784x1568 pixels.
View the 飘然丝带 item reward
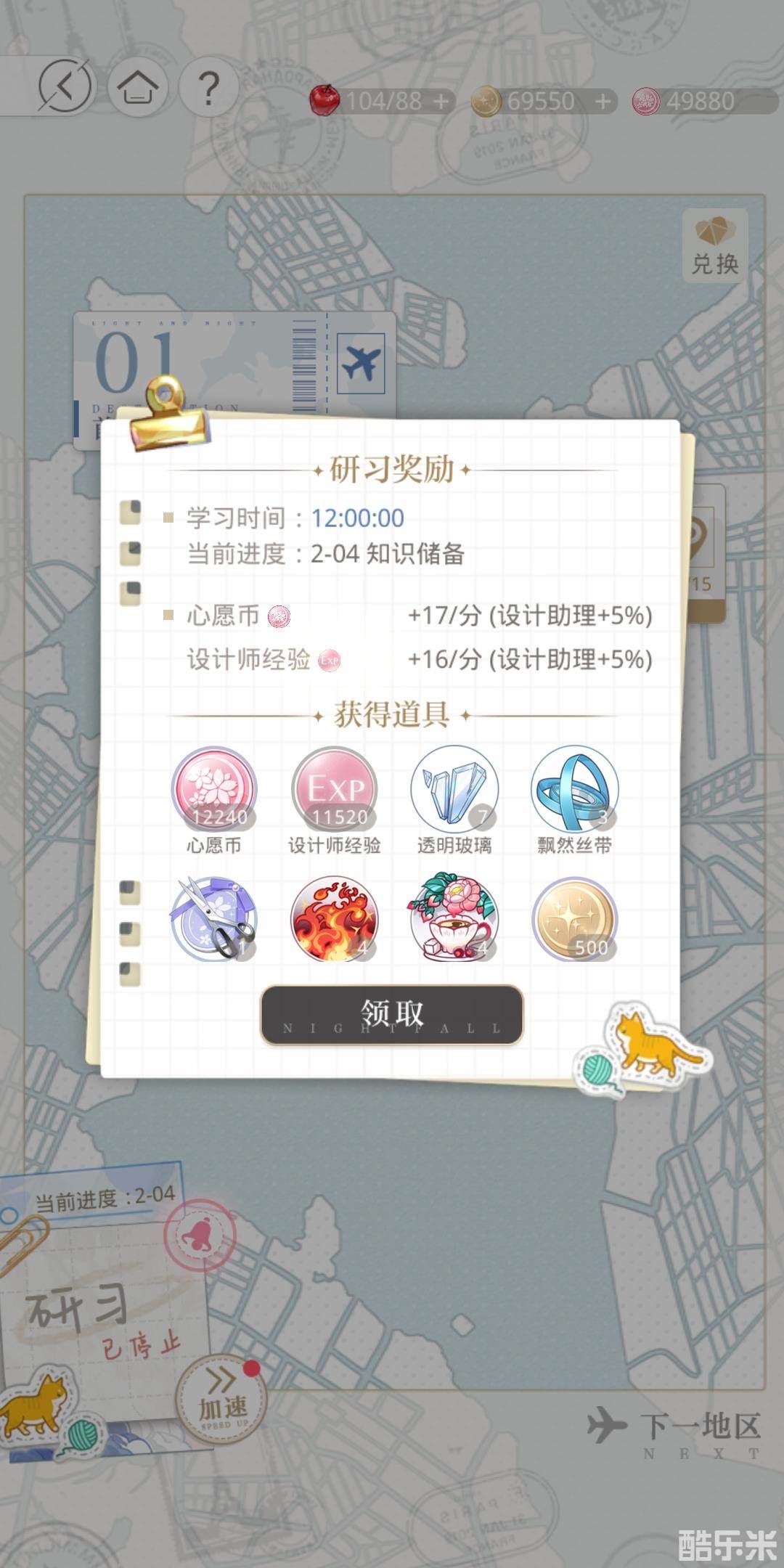[574, 790]
